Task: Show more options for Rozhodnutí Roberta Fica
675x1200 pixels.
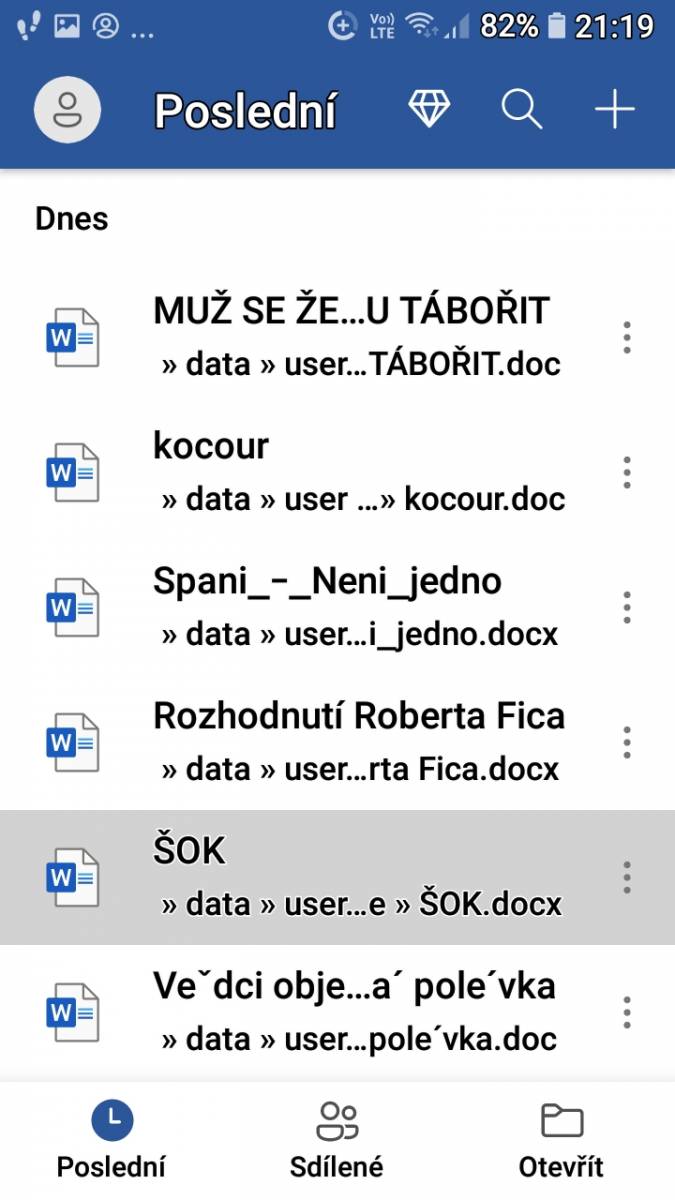Action: pos(627,742)
